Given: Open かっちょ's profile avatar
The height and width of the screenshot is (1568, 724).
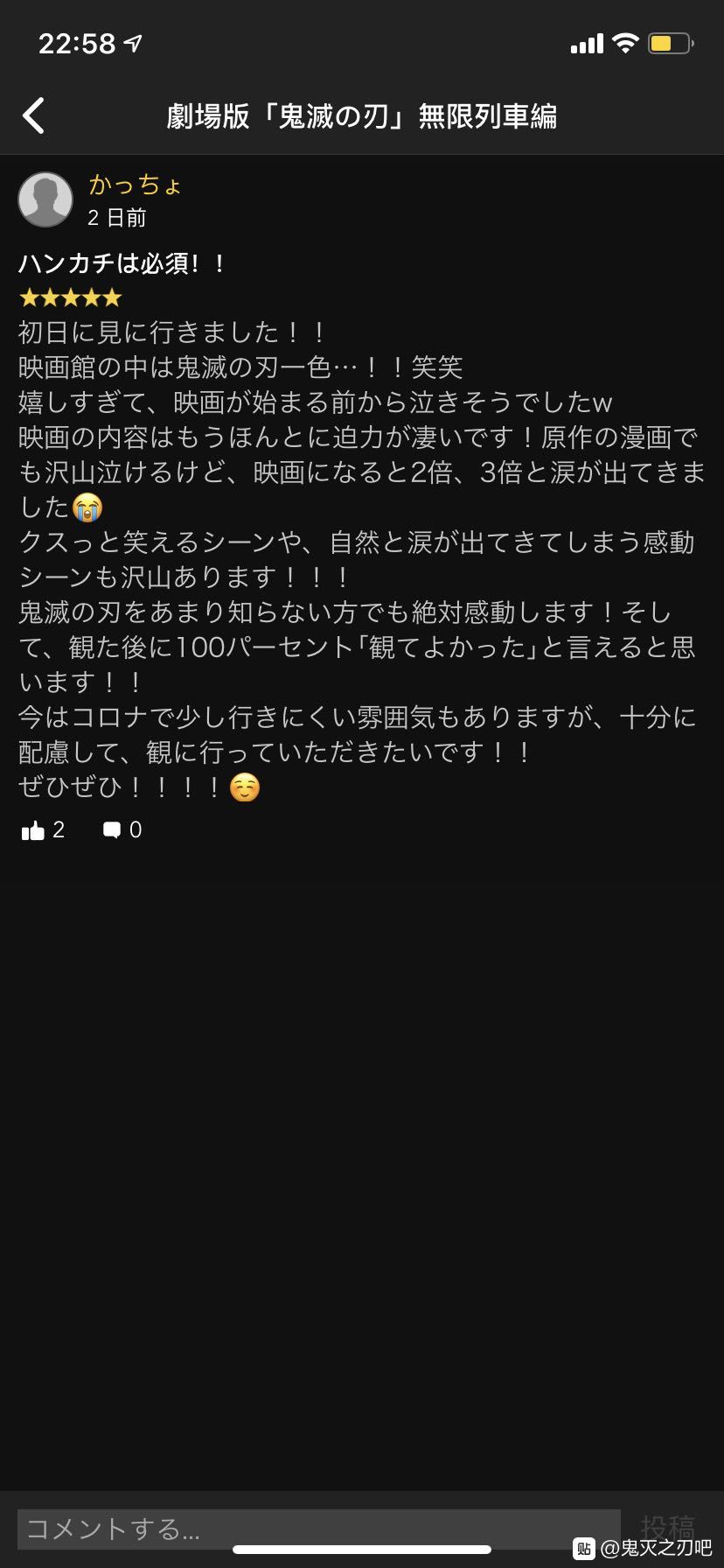Looking at the screenshot, I should point(45,199).
